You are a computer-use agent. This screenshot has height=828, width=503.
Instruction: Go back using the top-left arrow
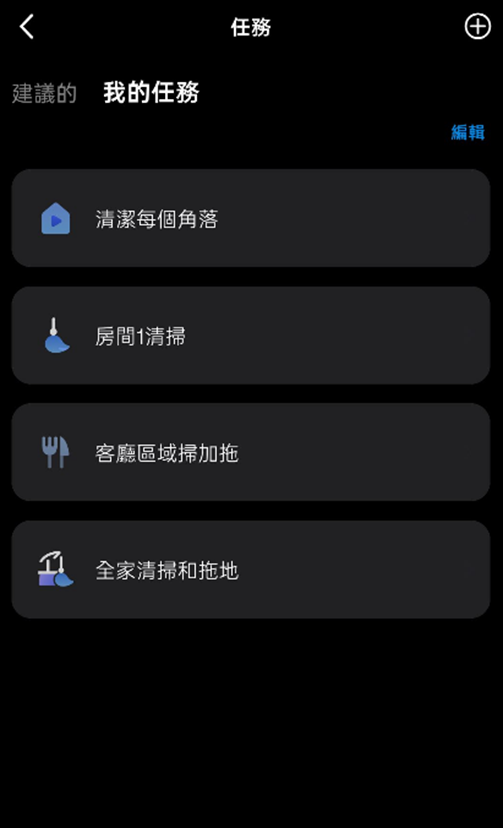[x=27, y=26]
